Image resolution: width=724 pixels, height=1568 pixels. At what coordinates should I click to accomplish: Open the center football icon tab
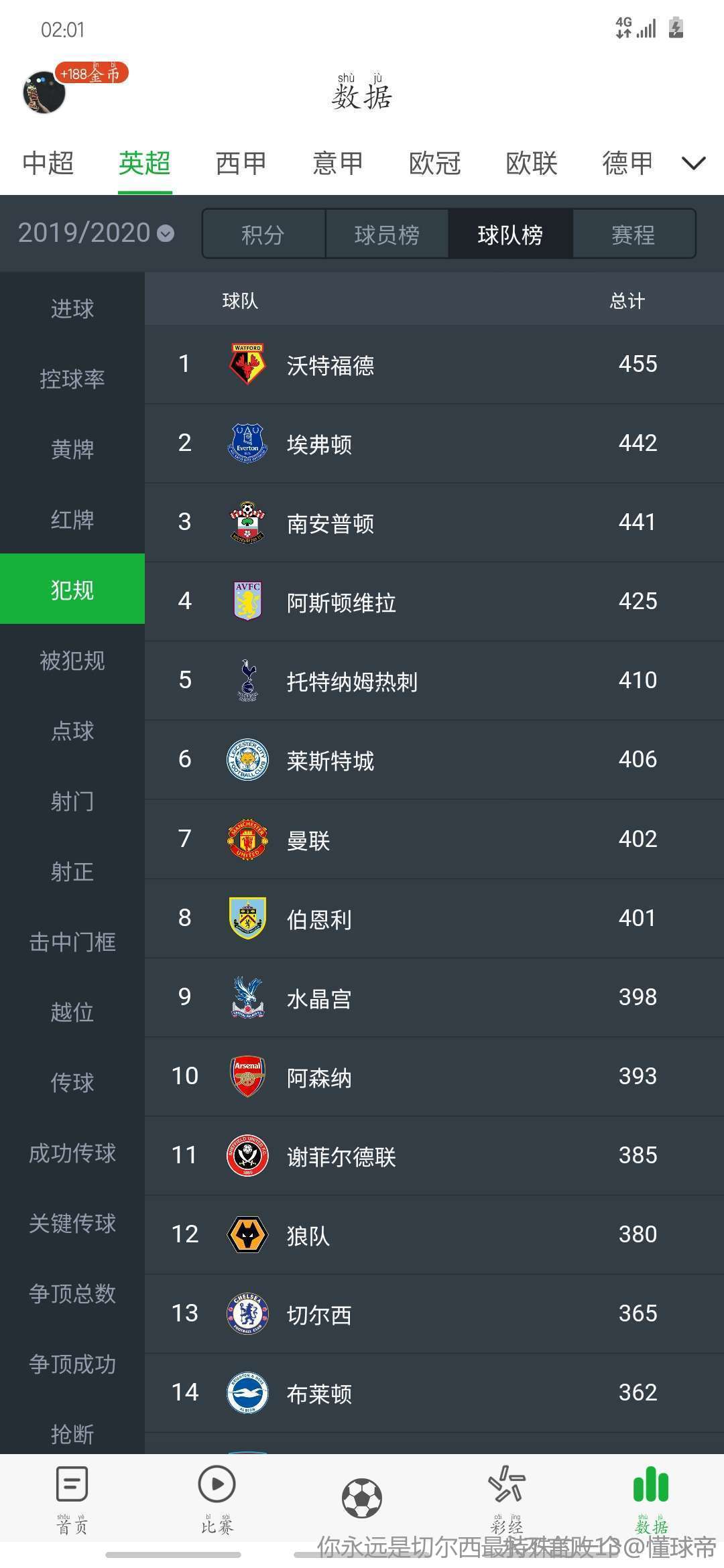pos(362,1498)
